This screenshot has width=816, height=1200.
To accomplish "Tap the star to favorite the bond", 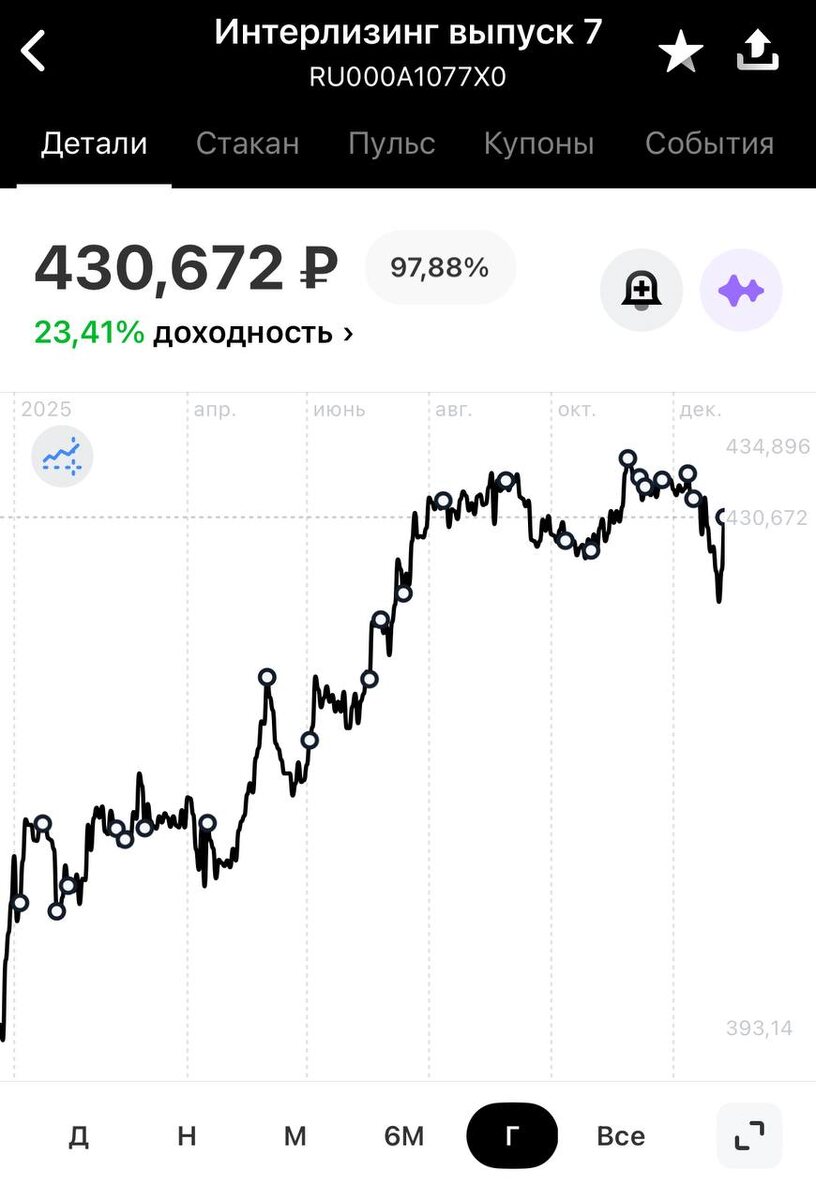I will coord(681,48).
